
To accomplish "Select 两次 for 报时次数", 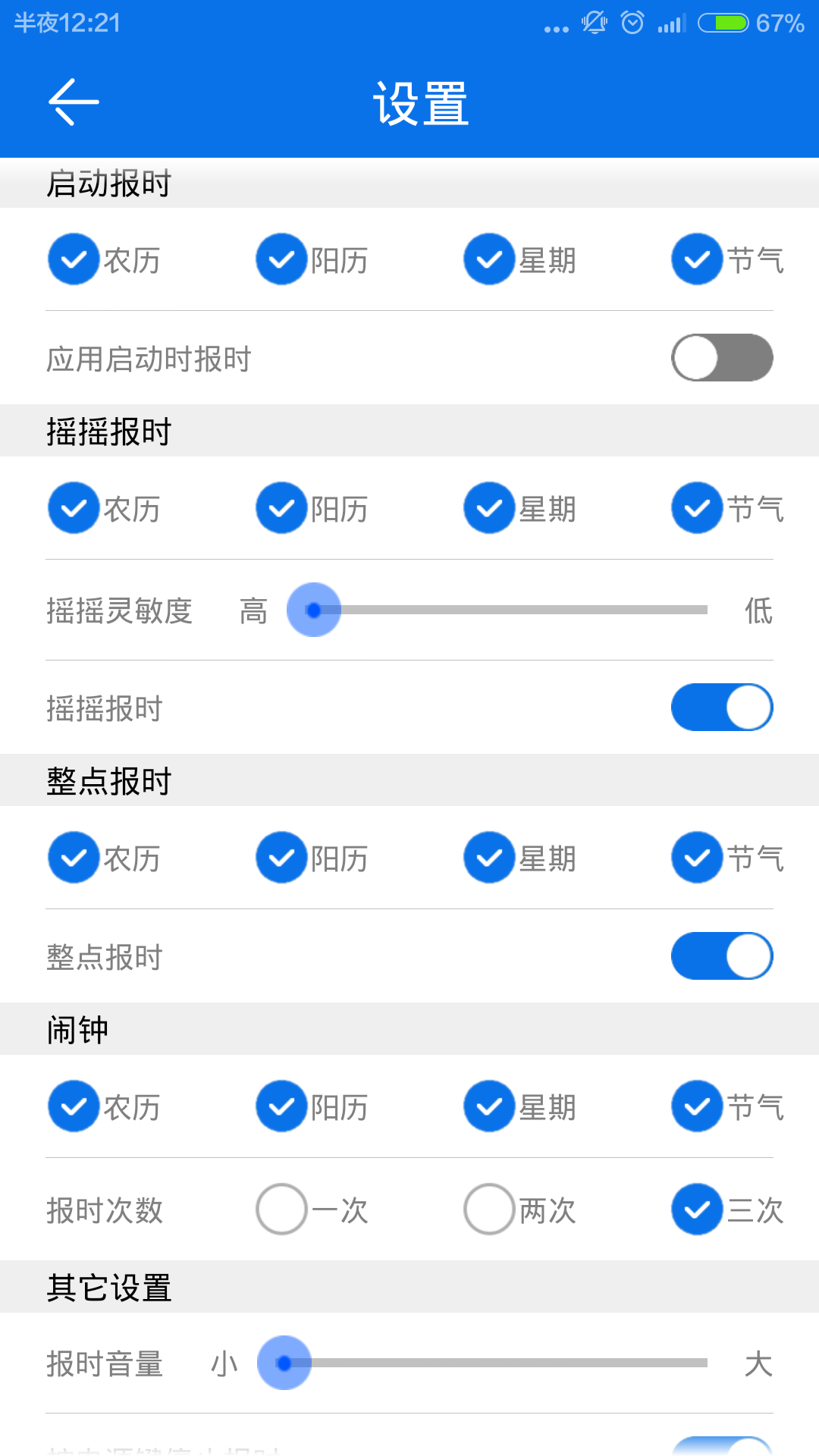I will tap(490, 1210).
